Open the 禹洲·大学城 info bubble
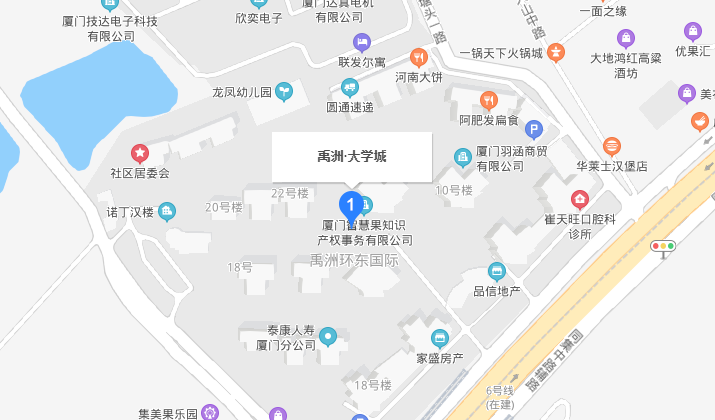715x420 pixels. (x=351, y=157)
